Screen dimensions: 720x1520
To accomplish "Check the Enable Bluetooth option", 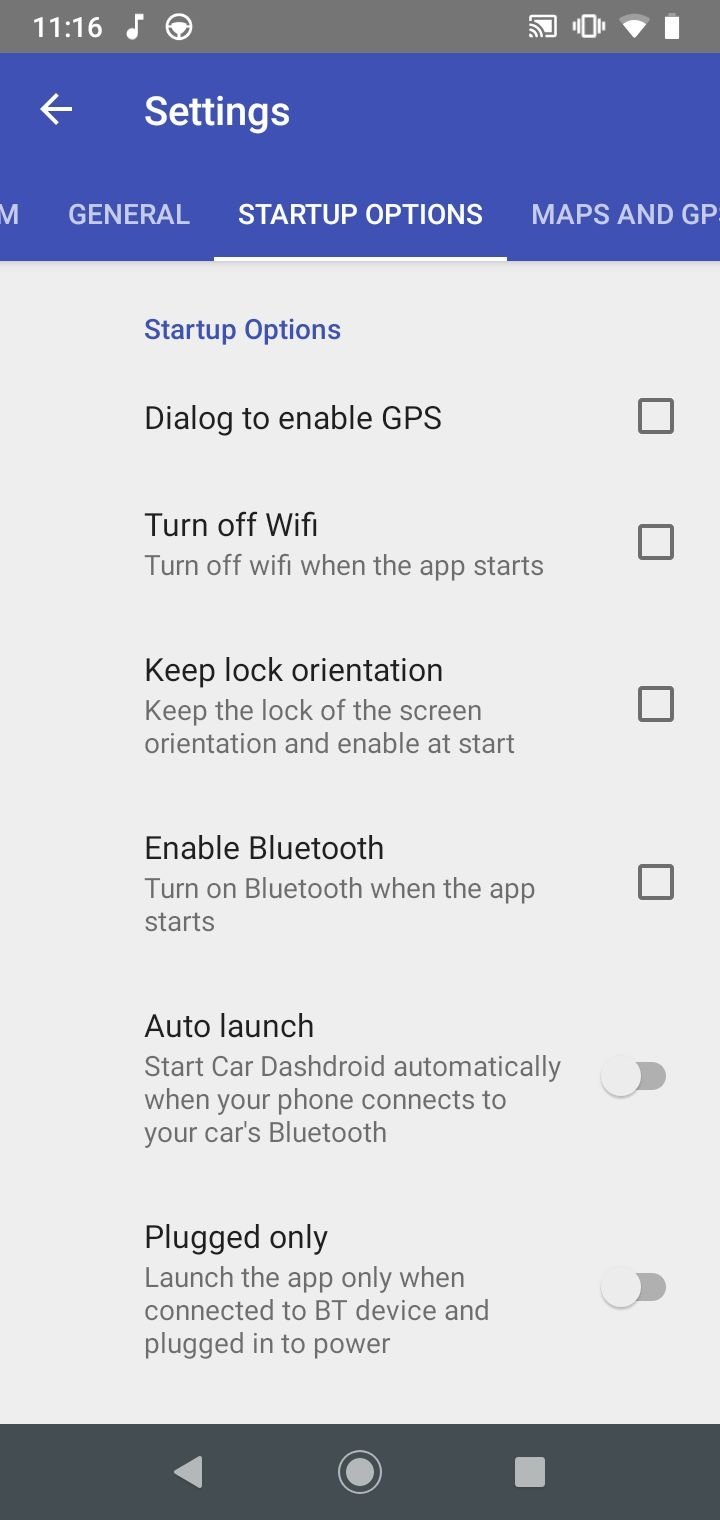I will coord(656,882).
